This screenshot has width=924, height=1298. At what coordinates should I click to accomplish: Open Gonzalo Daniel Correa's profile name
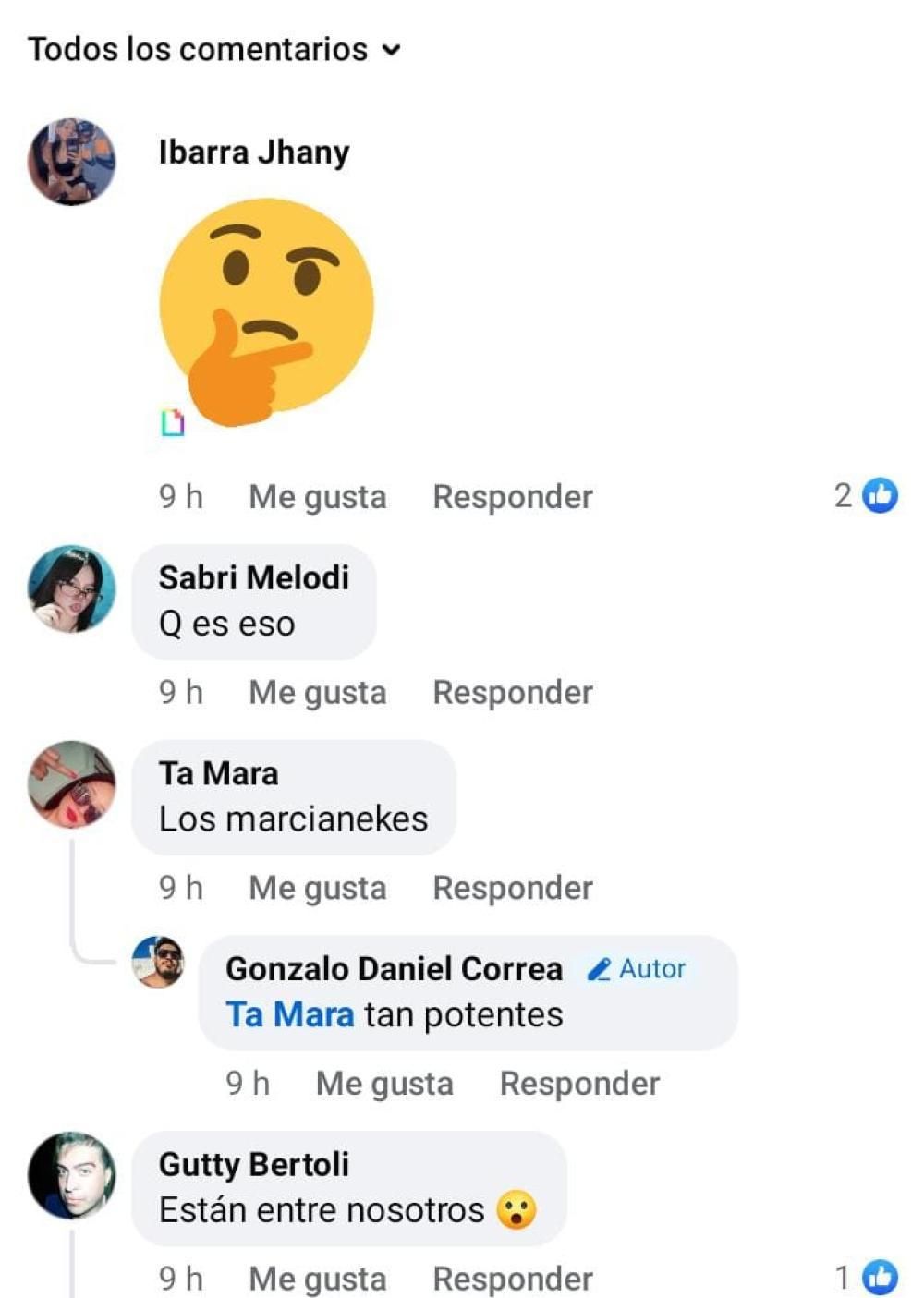pos(394,968)
